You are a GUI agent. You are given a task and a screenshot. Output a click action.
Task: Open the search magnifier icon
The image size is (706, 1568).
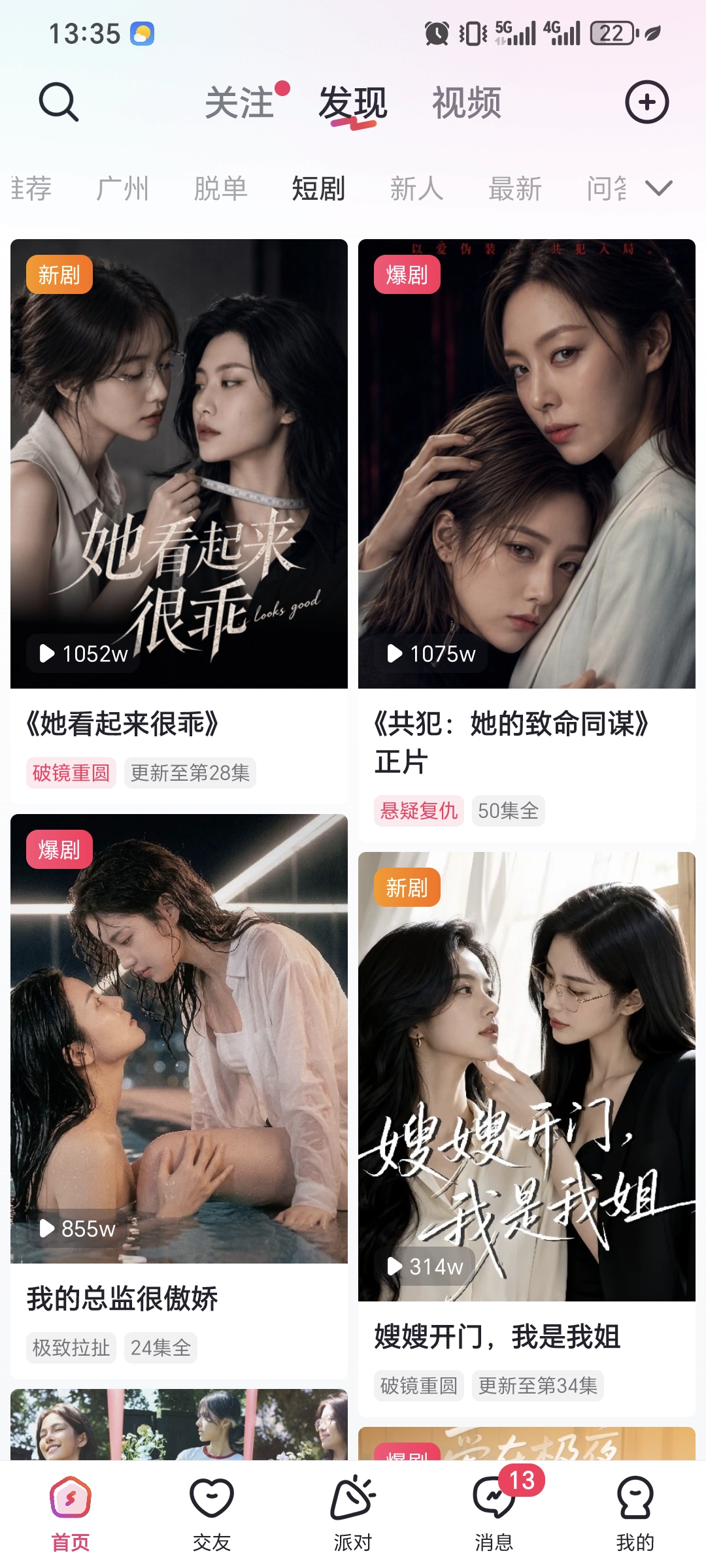click(59, 102)
